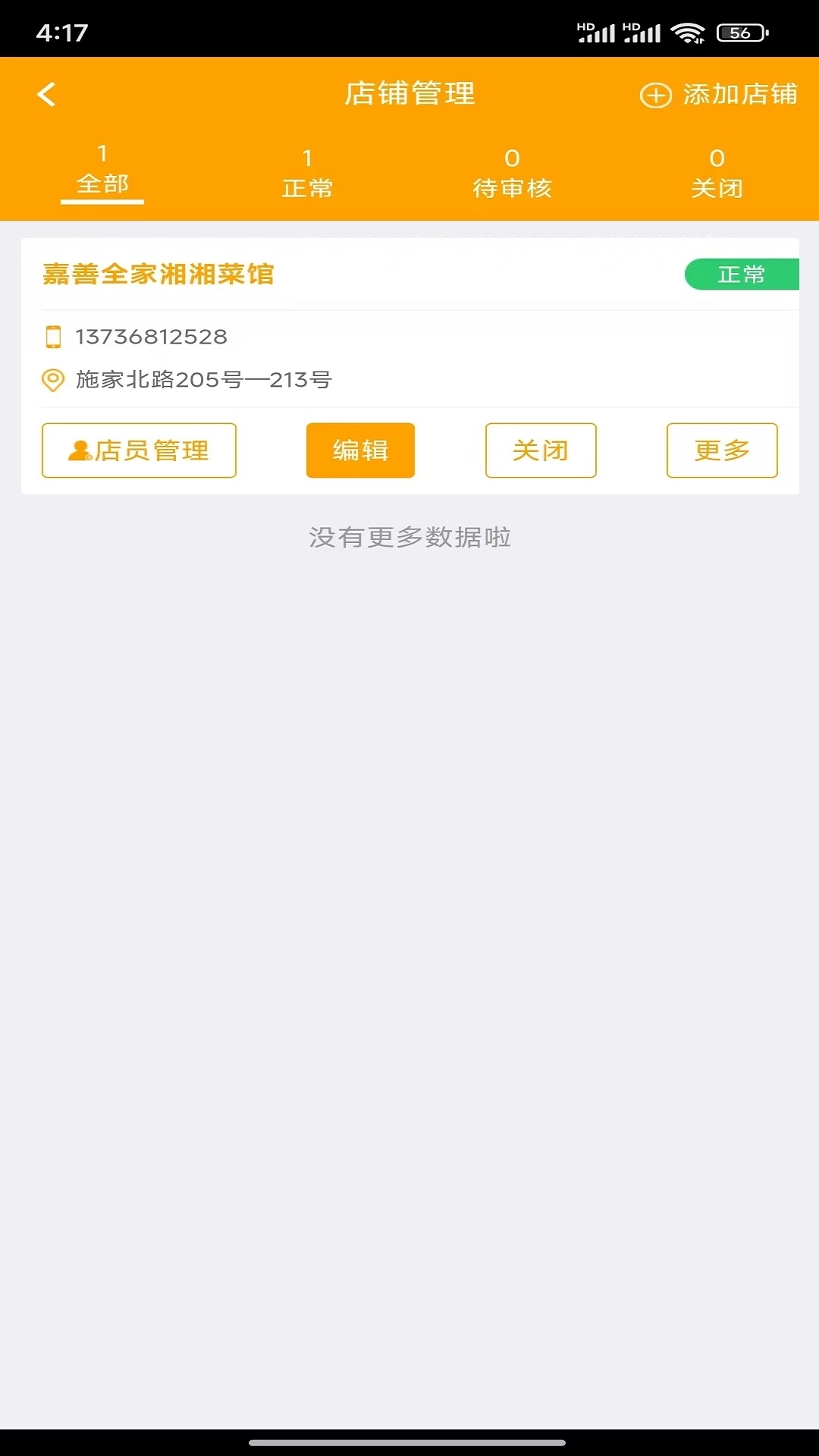The width and height of the screenshot is (819, 1456).
Task: Open the 待审核 tab
Action: tap(512, 173)
